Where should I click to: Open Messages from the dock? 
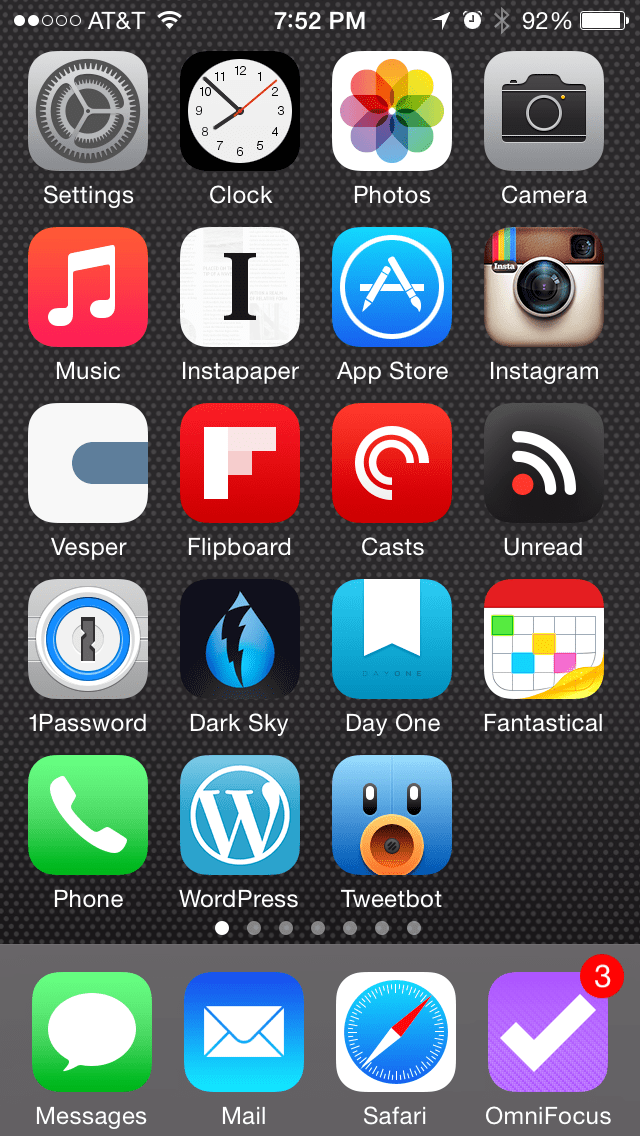pyautogui.click(x=92, y=1032)
